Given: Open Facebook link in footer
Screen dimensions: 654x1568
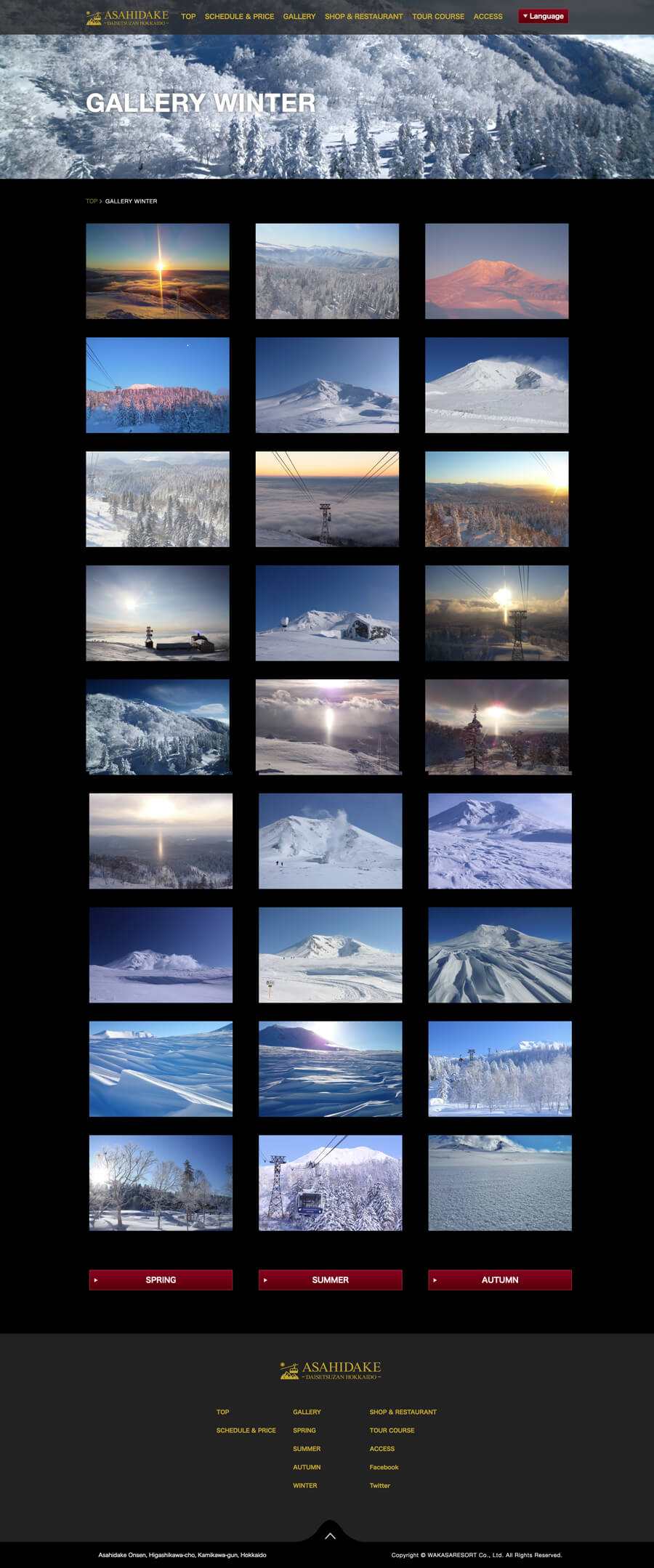Looking at the screenshot, I should click(x=384, y=1467).
